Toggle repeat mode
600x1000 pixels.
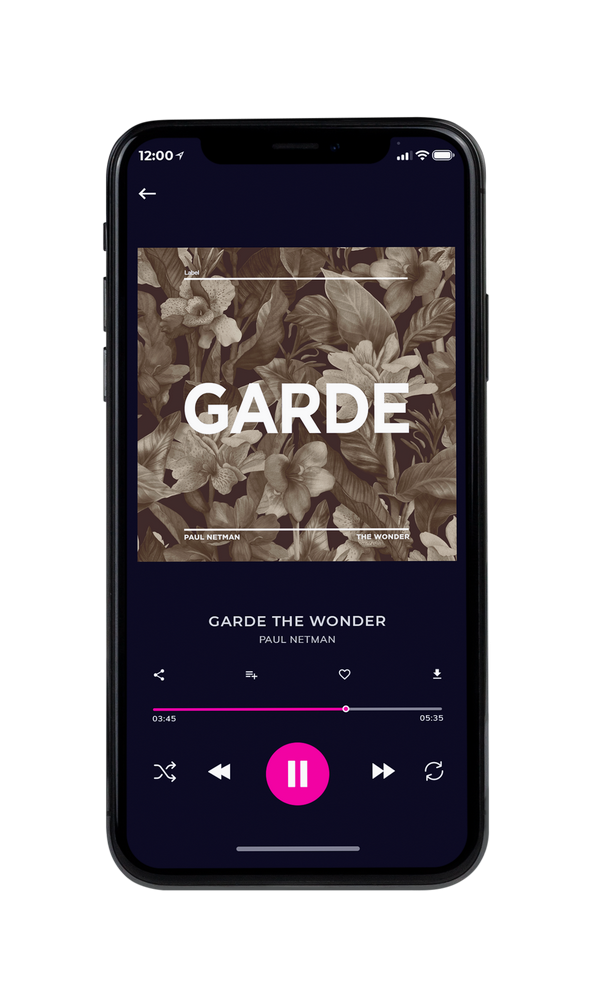[434, 771]
